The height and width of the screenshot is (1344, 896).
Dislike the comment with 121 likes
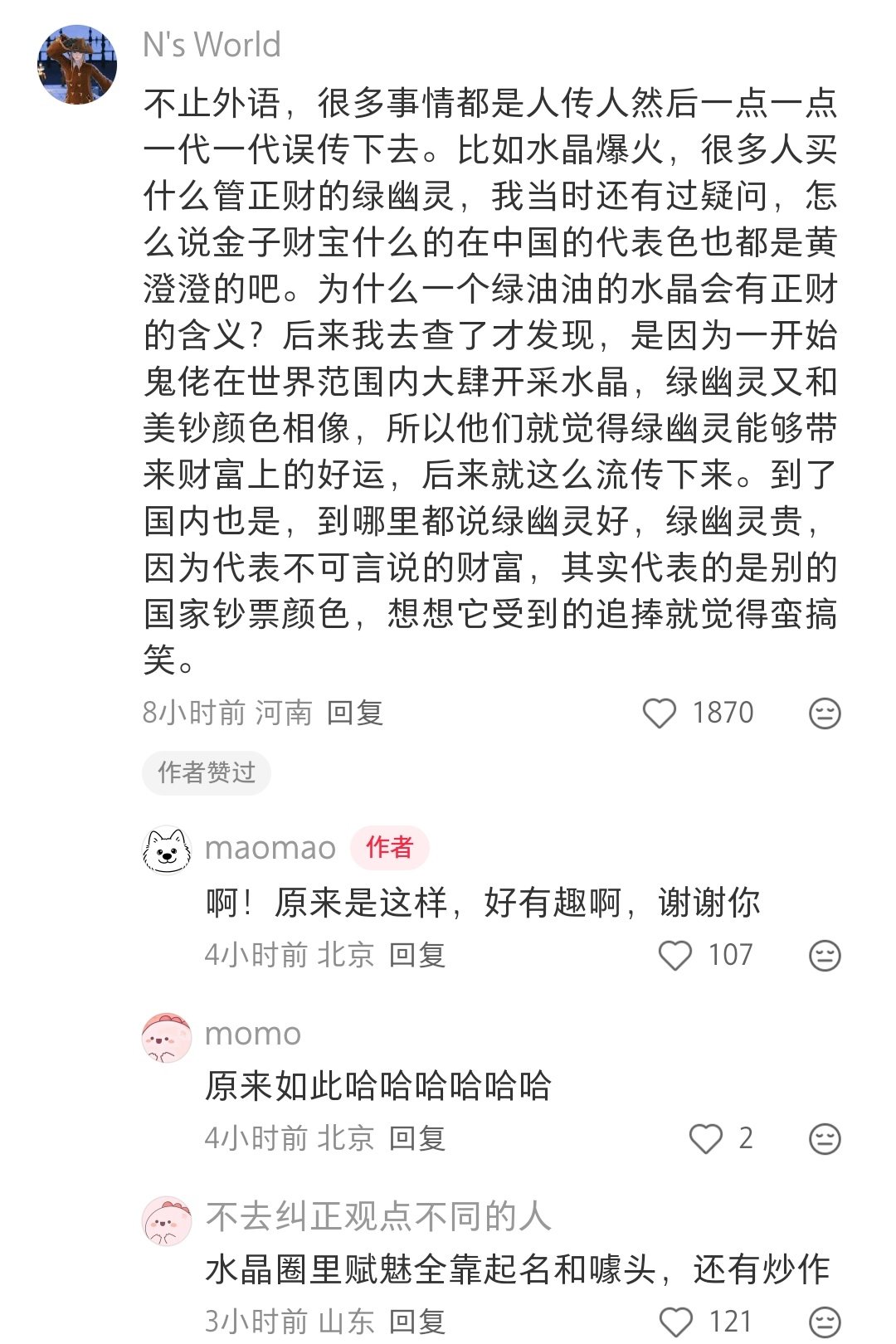click(824, 1322)
